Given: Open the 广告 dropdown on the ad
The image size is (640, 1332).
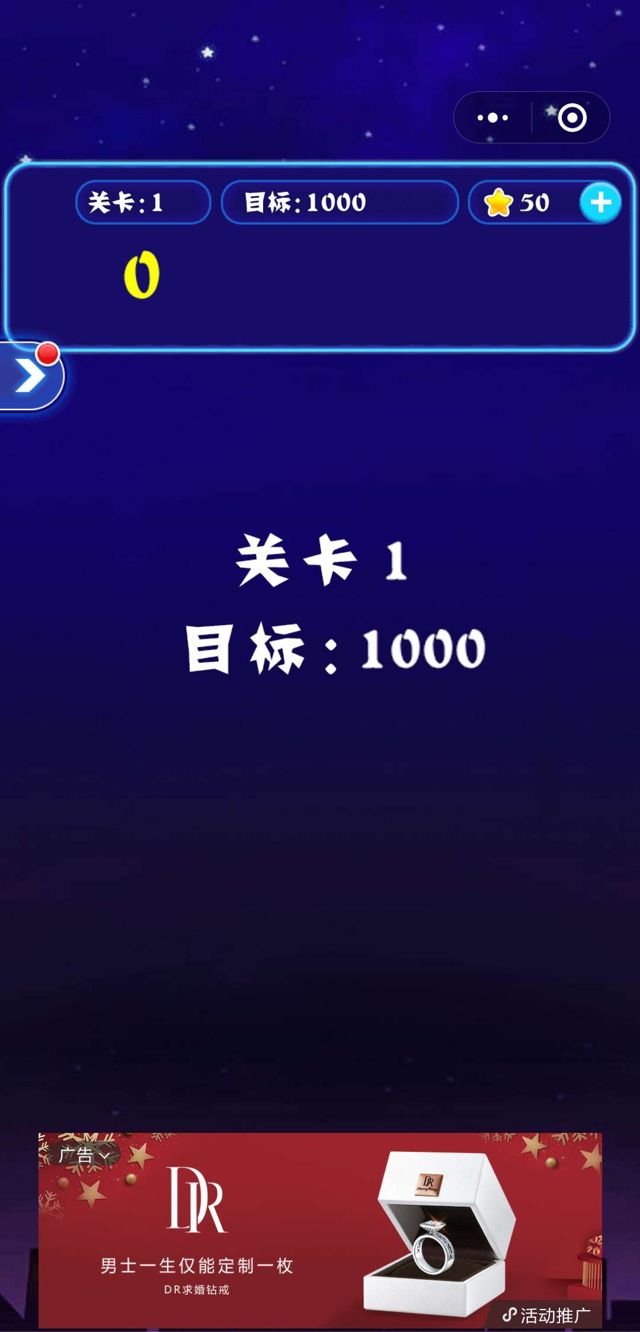Looking at the screenshot, I should (x=83, y=1155).
